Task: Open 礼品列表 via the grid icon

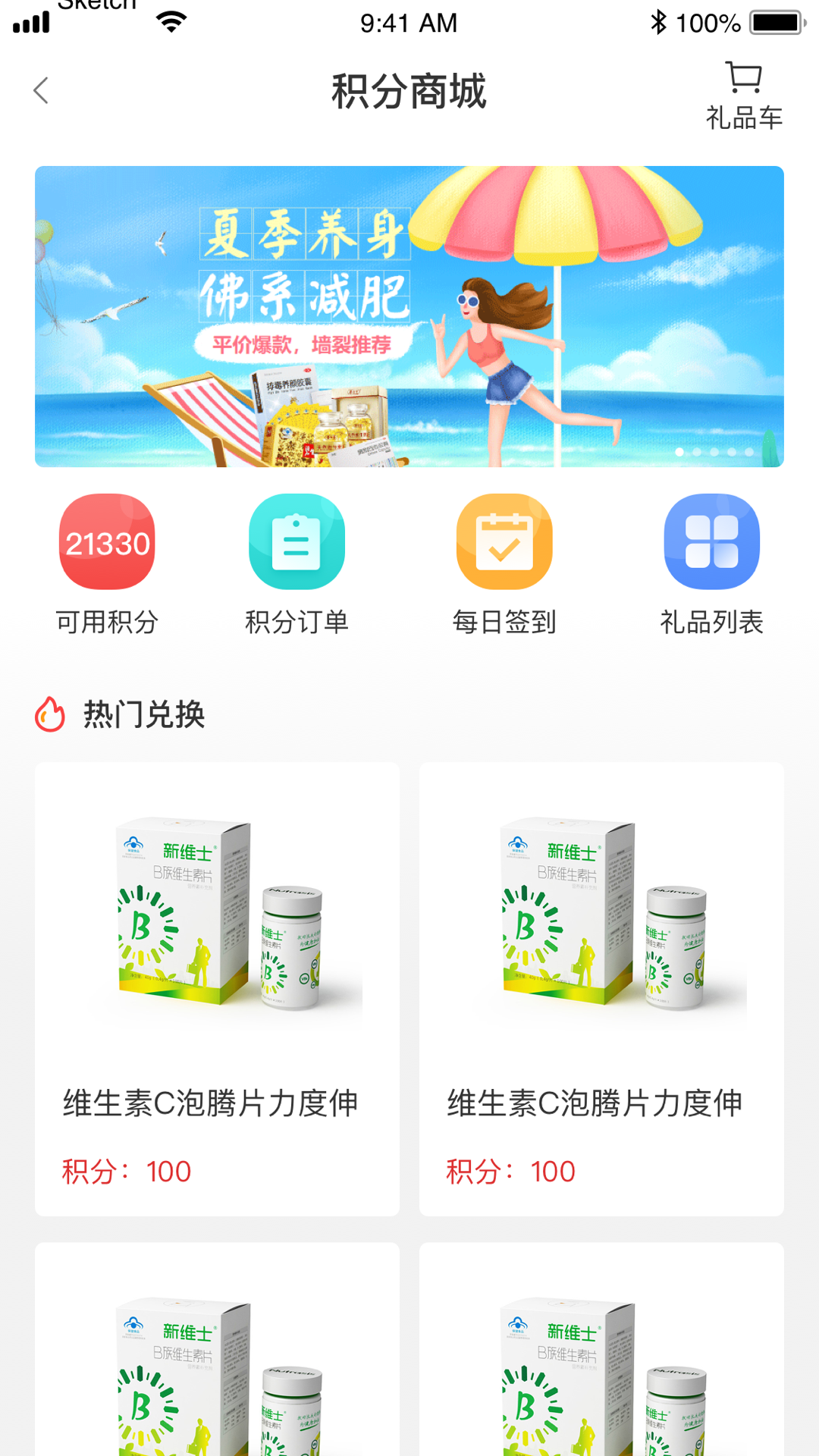Action: point(711,541)
